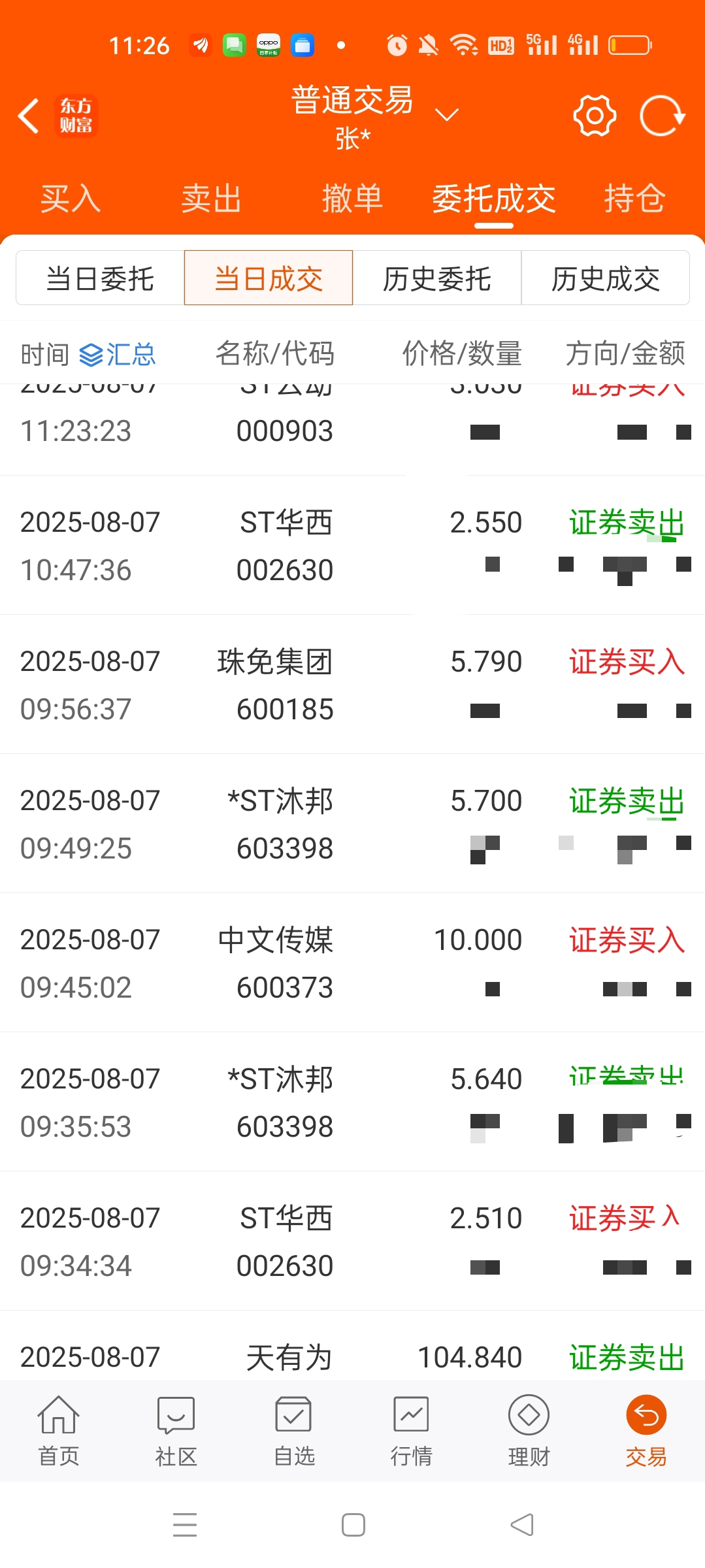Select the 历史委托 segment
The width and height of the screenshot is (705, 1568).
click(437, 278)
